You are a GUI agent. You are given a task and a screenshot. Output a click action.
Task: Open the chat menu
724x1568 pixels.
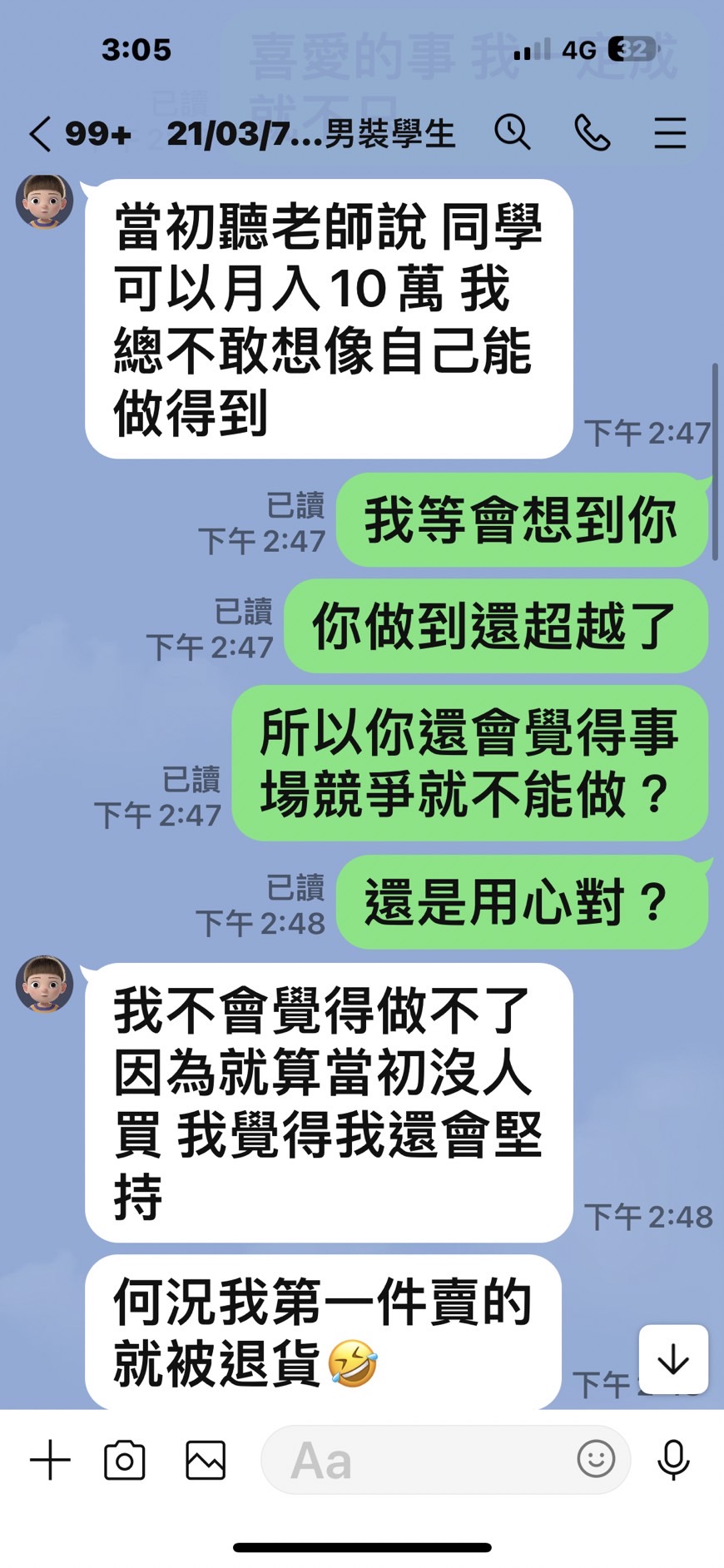[x=670, y=133]
